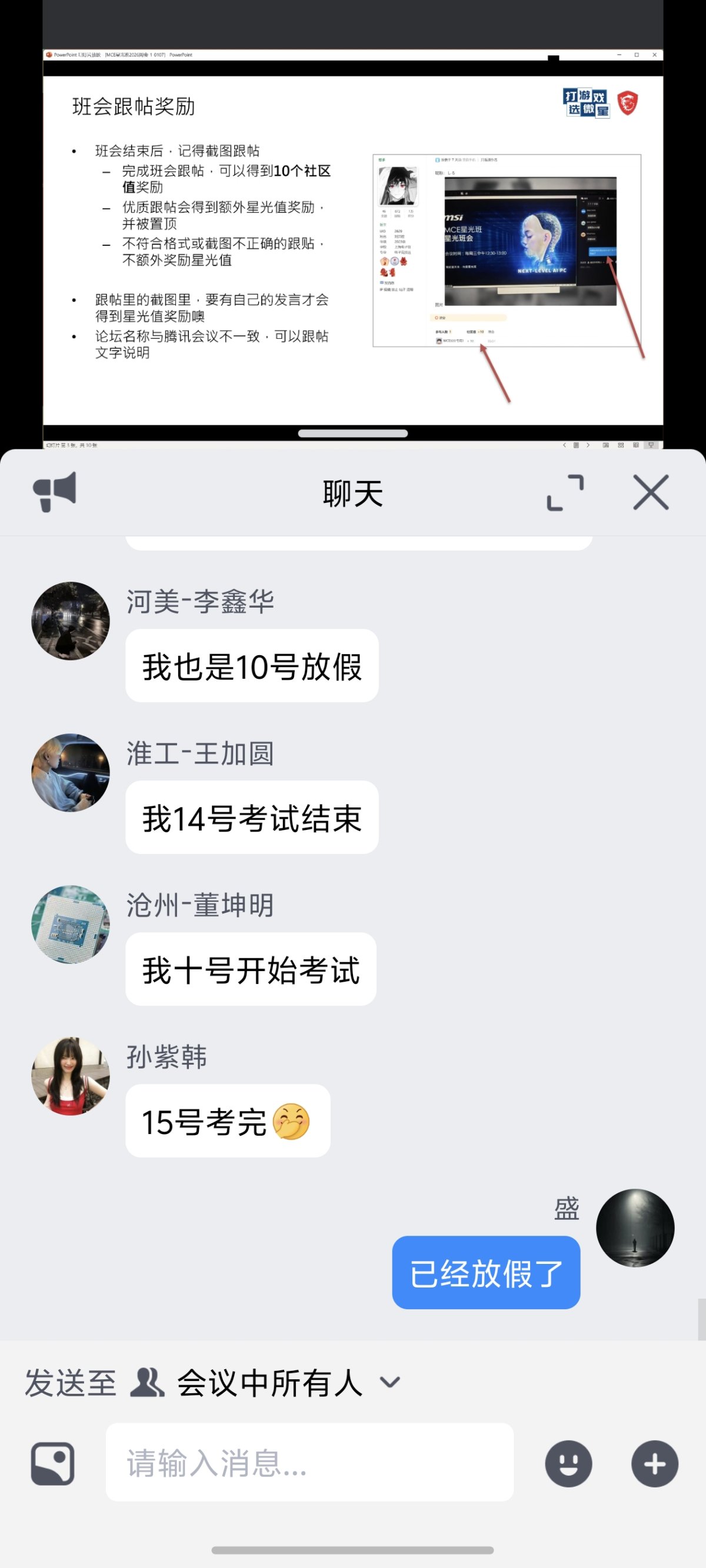Tap the plus icon for more options
This screenshot has height=1568, width=706.
[x=654, y=1463]
